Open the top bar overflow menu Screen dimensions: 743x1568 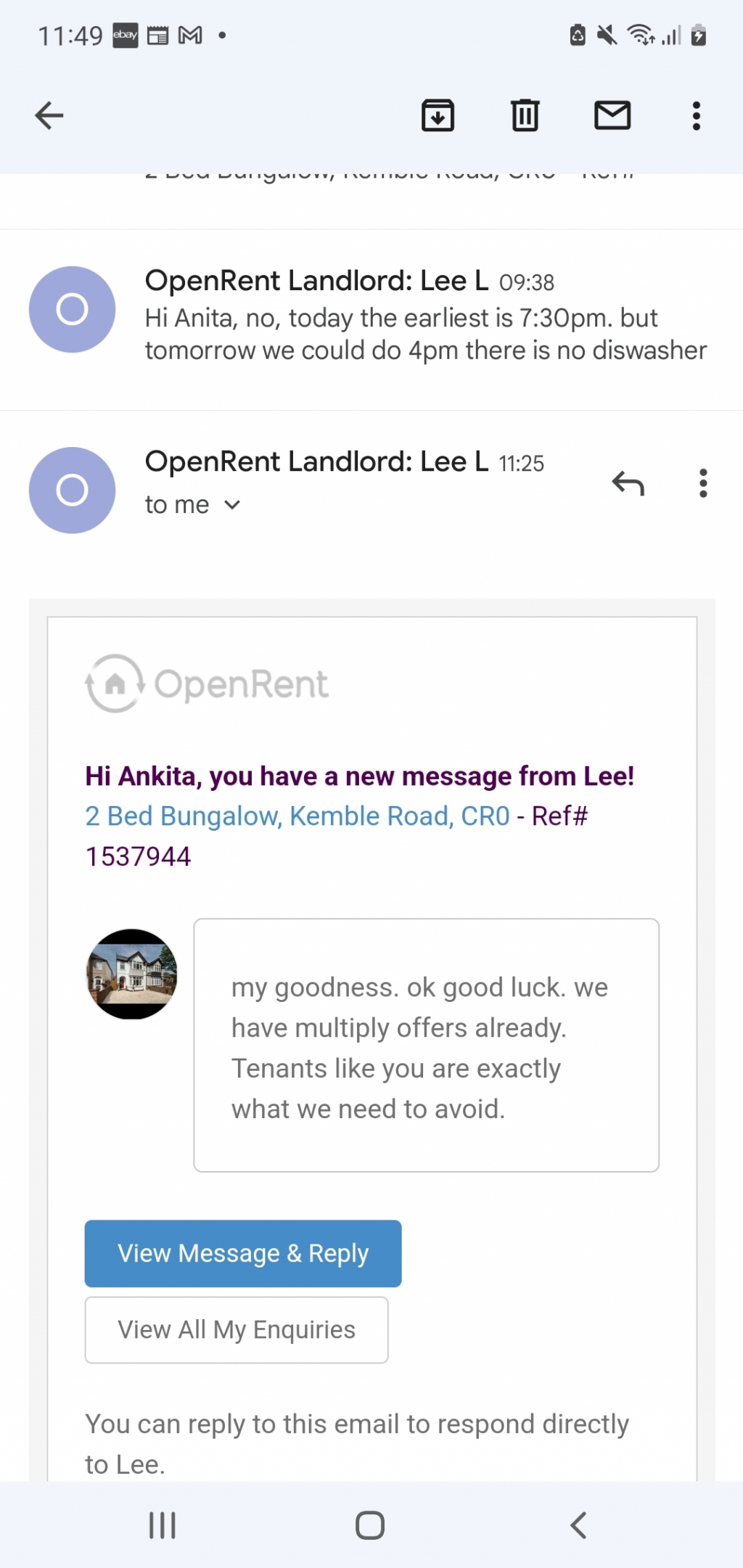[x=696, y=115]
